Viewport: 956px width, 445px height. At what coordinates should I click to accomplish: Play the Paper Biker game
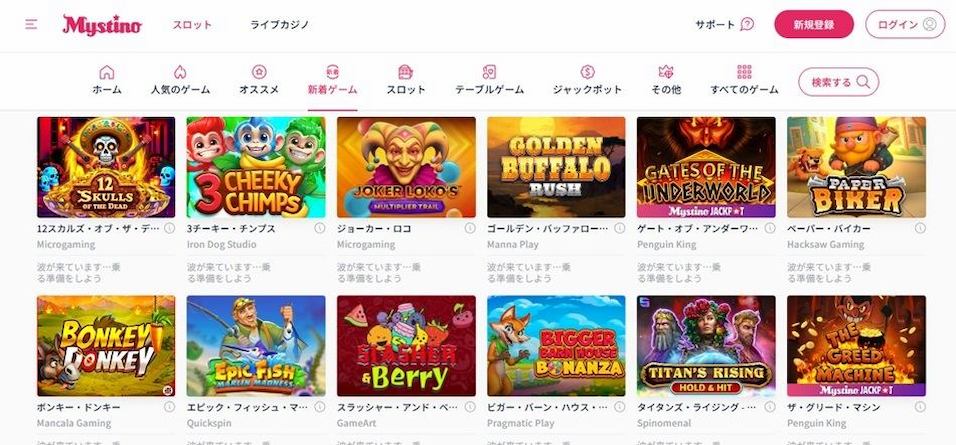pyautogui.click(x=856, y=167)
